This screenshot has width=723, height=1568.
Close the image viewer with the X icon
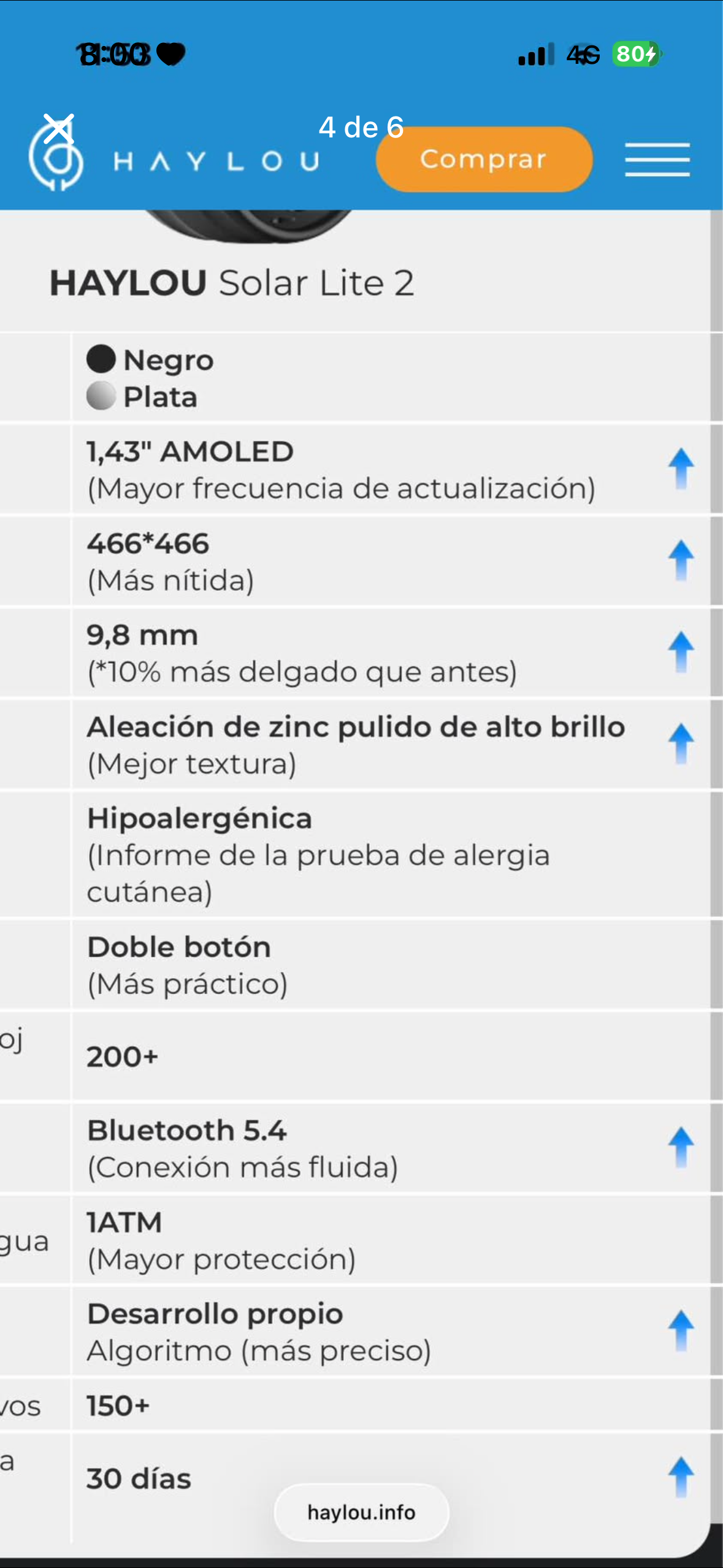tap(60, 127)
